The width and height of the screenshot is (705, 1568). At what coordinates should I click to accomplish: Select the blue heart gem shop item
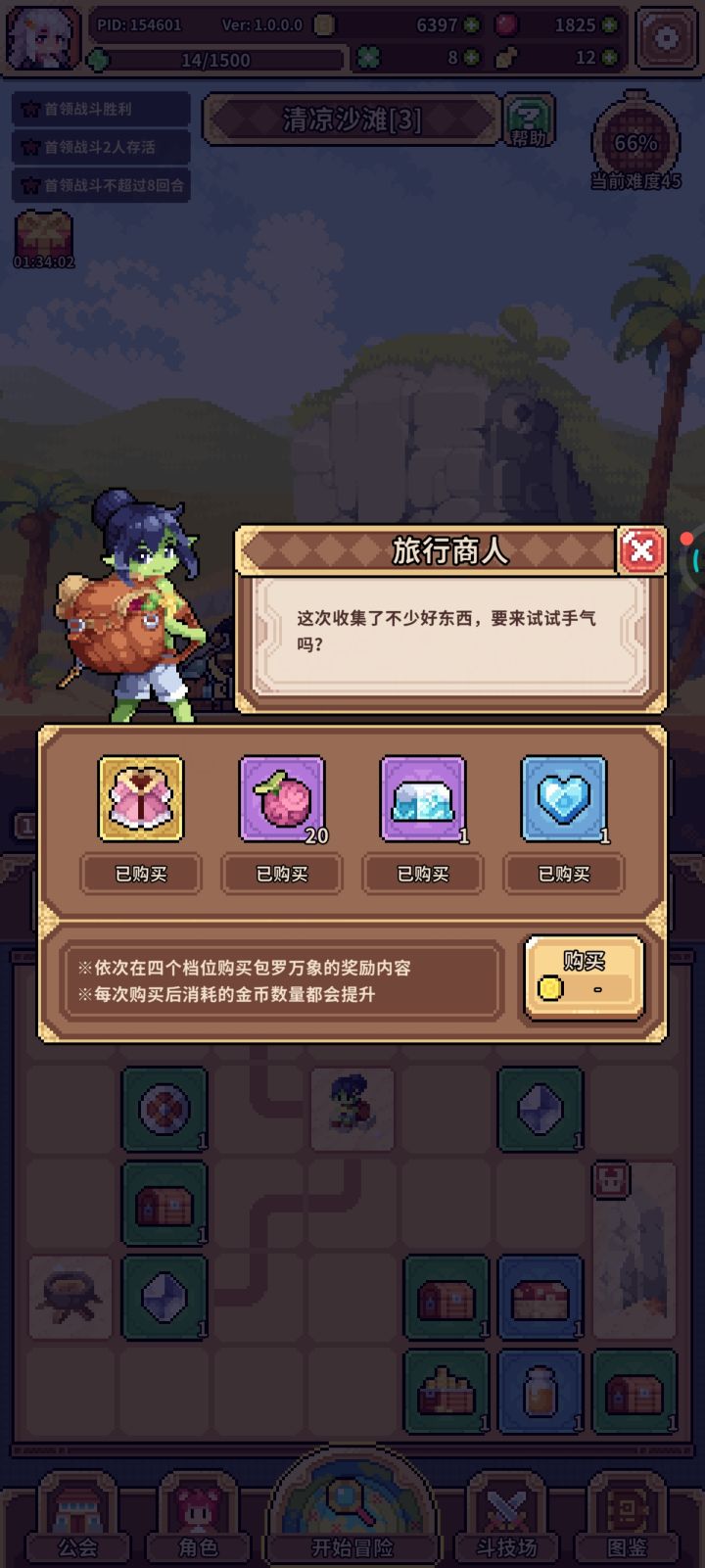(563, 800)
